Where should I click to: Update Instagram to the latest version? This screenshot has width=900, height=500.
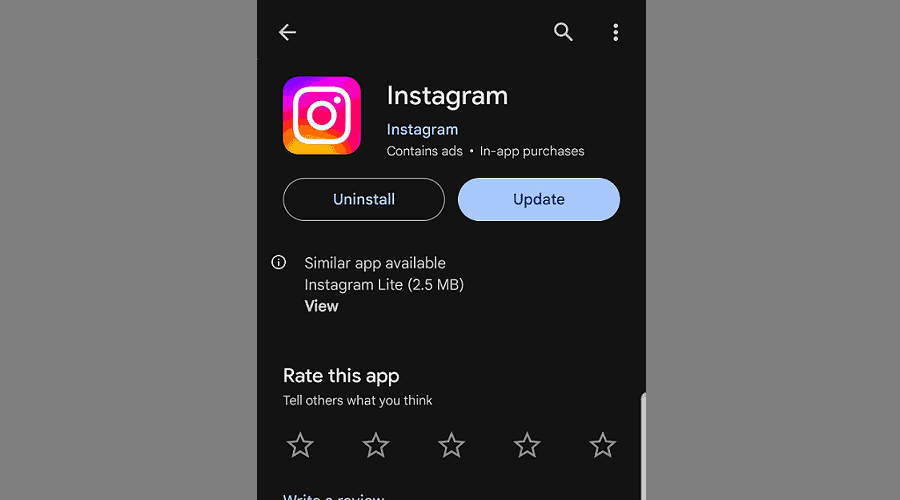click(539, 199)
